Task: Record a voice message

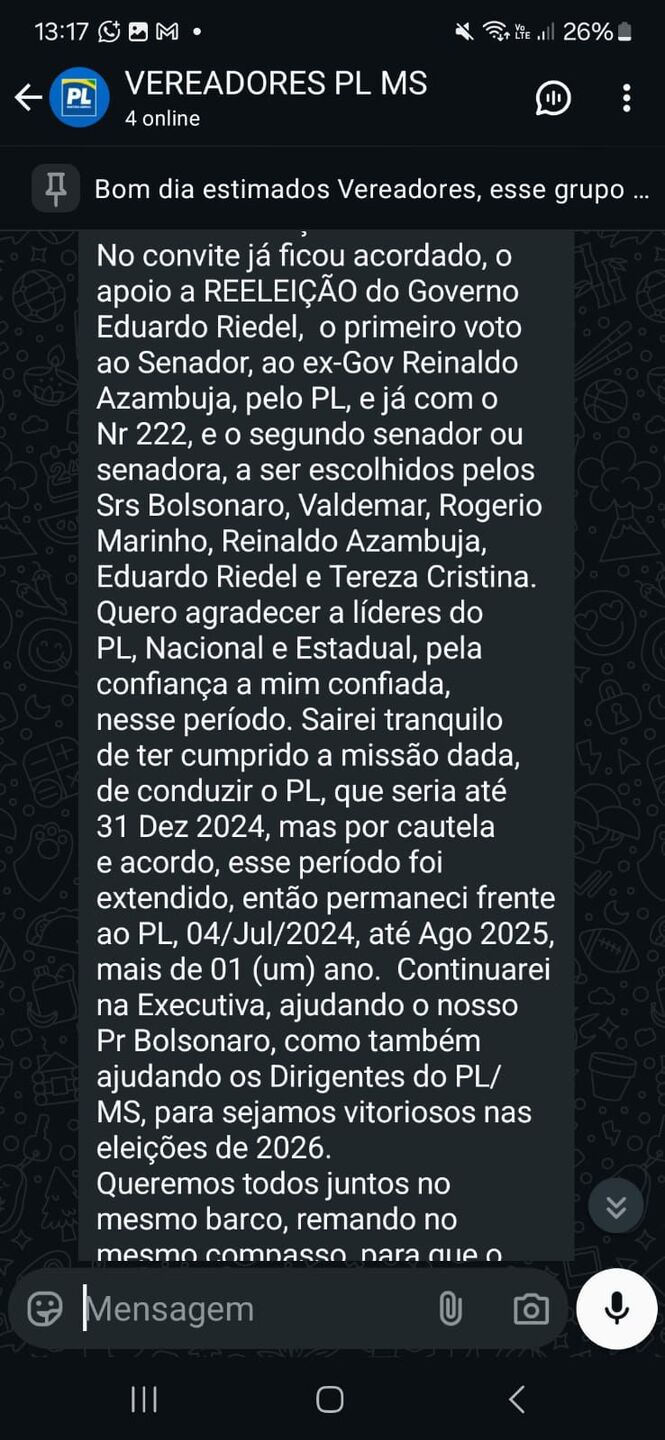Action: (x=616, y=1309)
